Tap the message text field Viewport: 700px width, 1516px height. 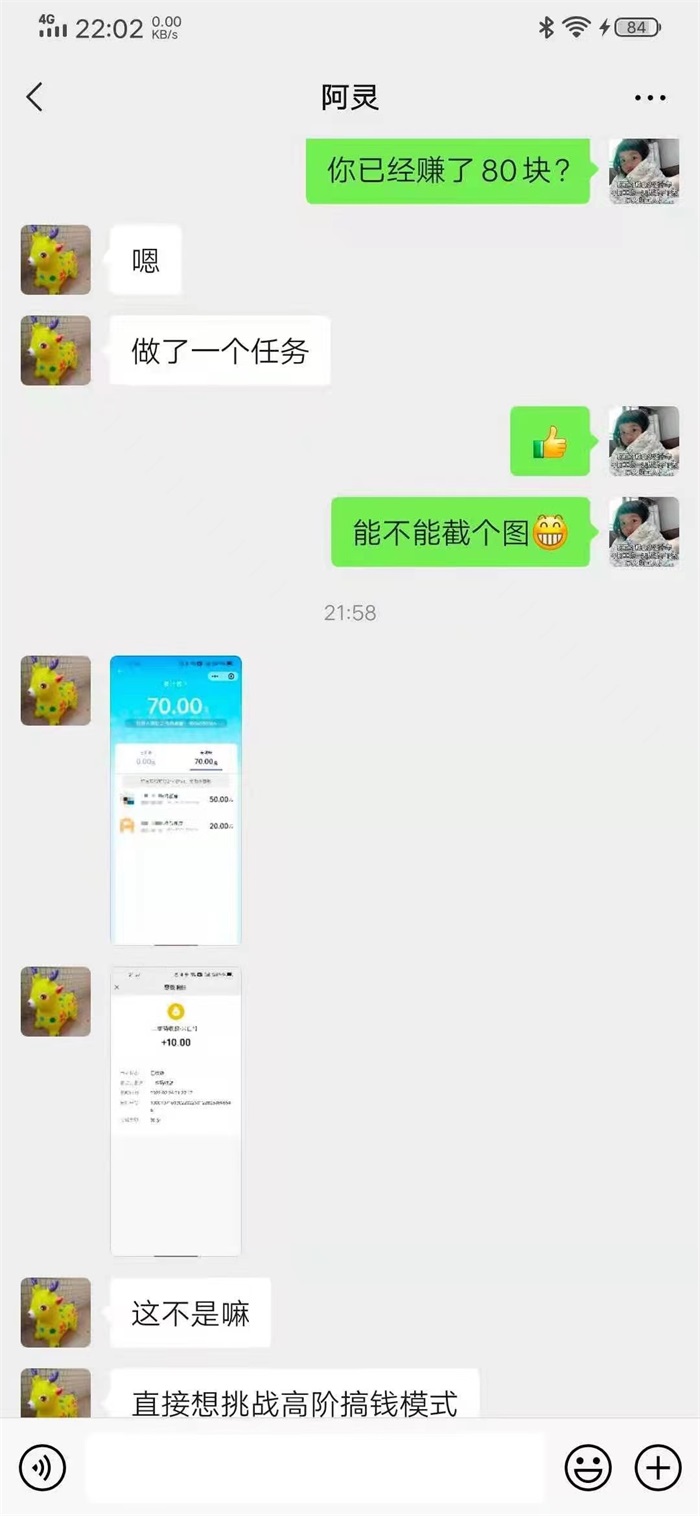[x=314, y=1467]
